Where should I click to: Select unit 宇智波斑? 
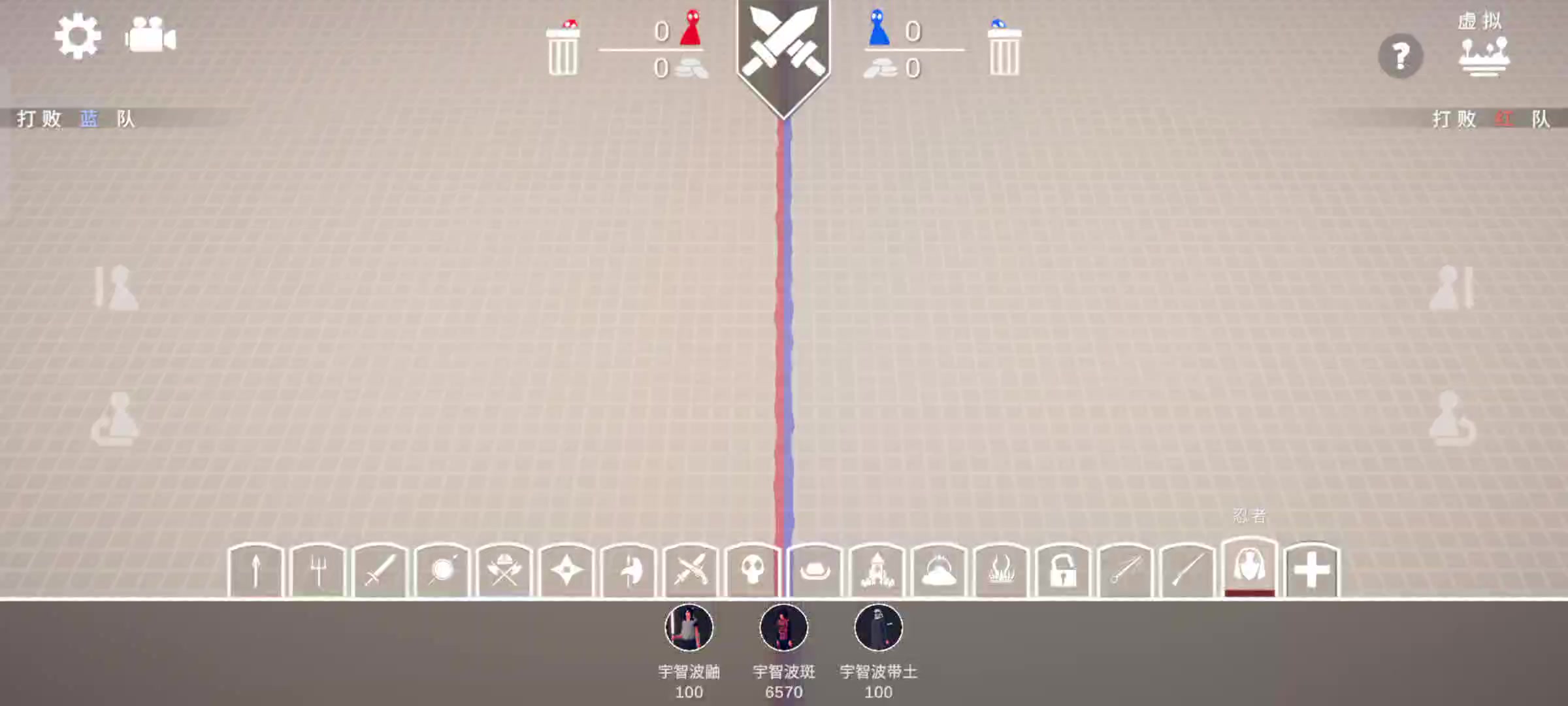(783, 628)
